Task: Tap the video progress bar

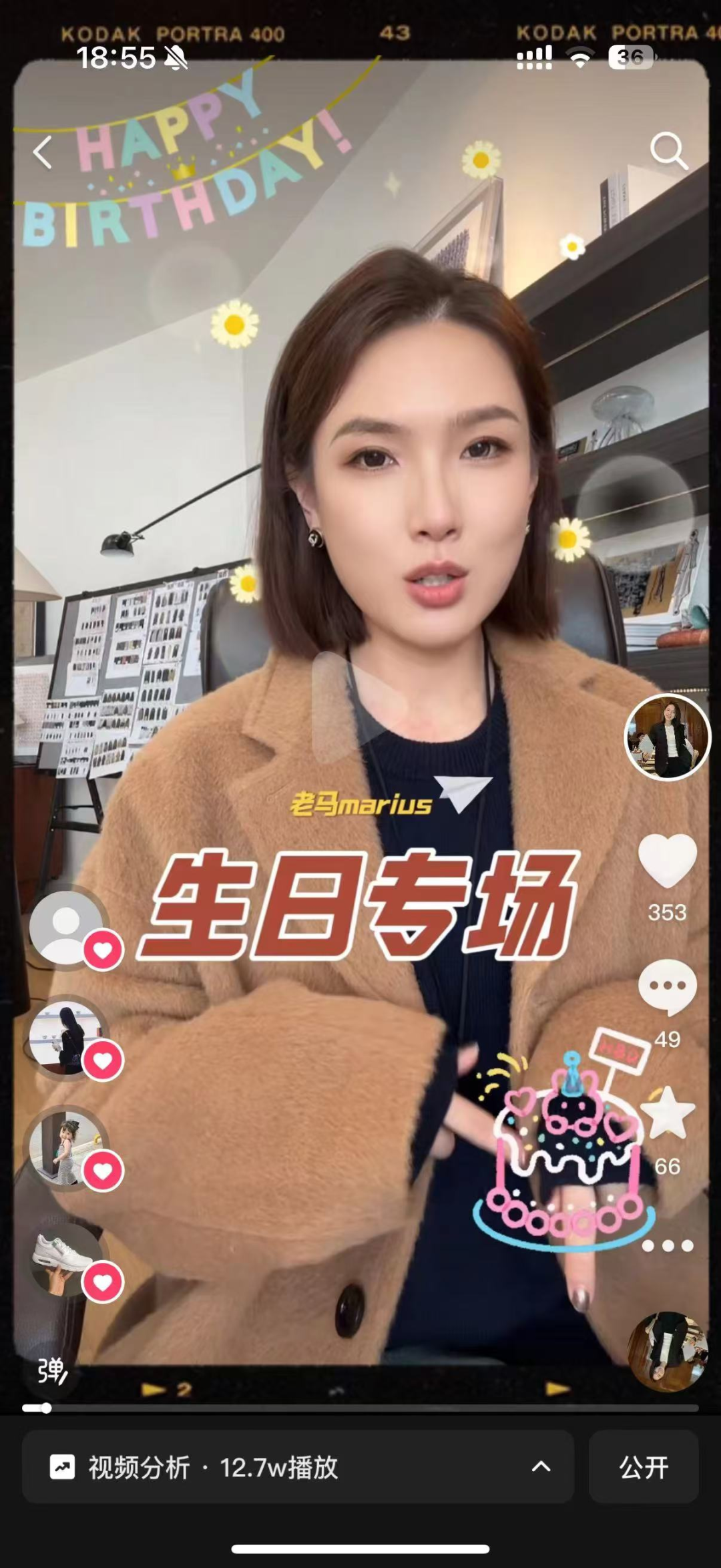Action: click(x=360, y=1408)
